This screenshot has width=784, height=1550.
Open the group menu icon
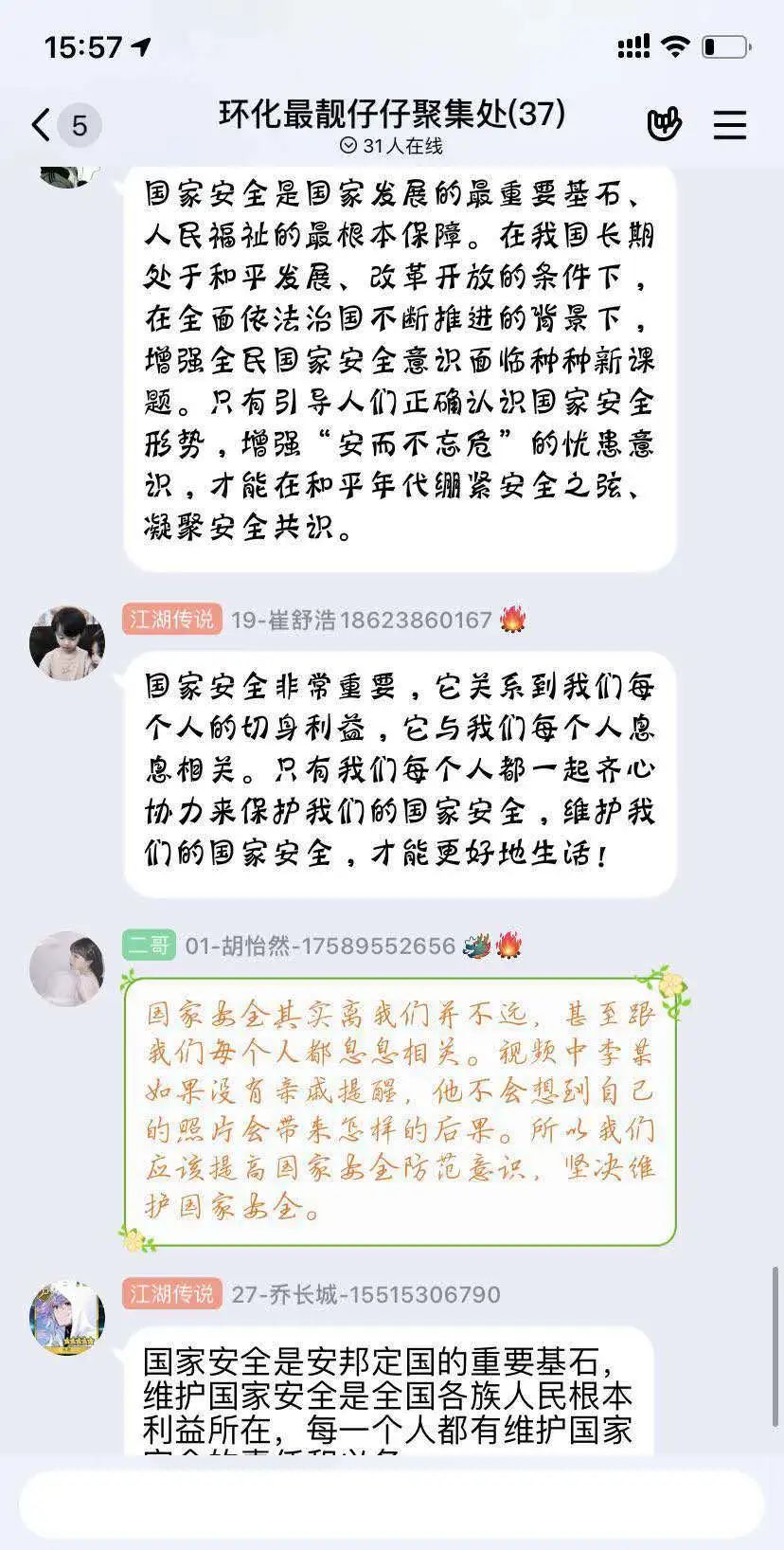coord(729,124)
